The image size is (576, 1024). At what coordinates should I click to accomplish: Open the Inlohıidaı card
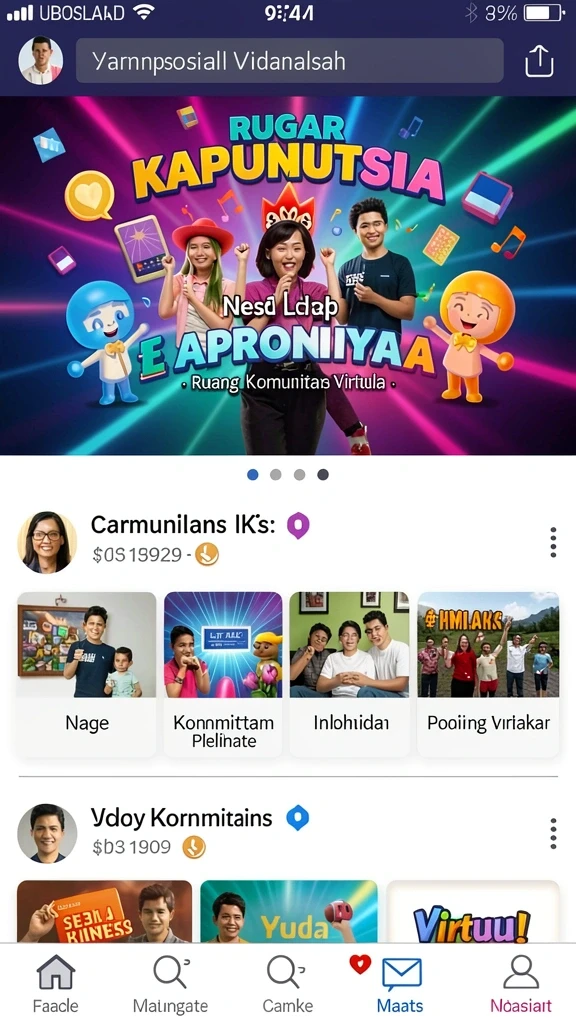coord(350,674)
